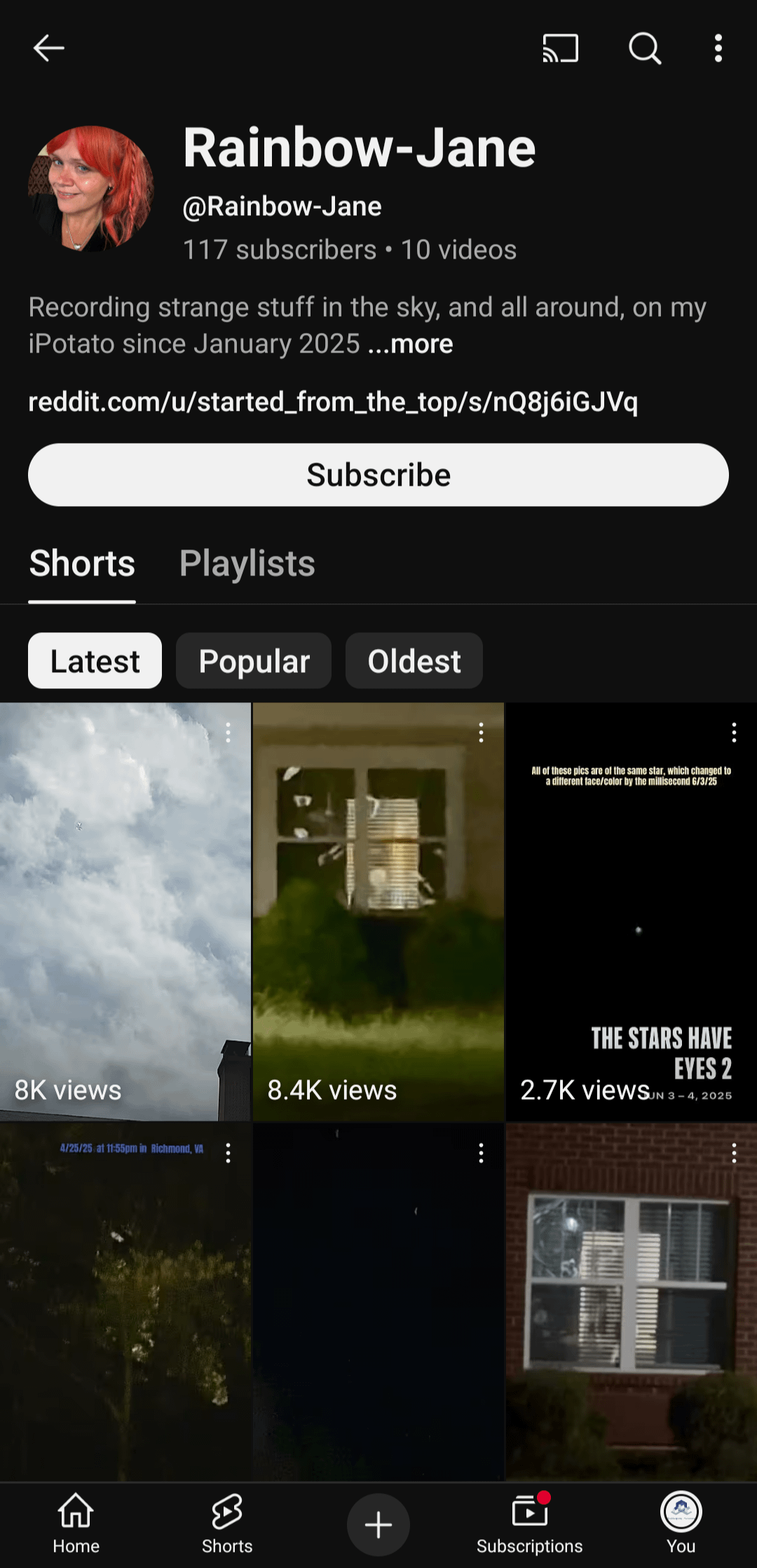Image resolution: width=757 pixels, height=1568 pixels.
Task: Play the cloudy sky short with 8K views
Action: coord(125,911)
